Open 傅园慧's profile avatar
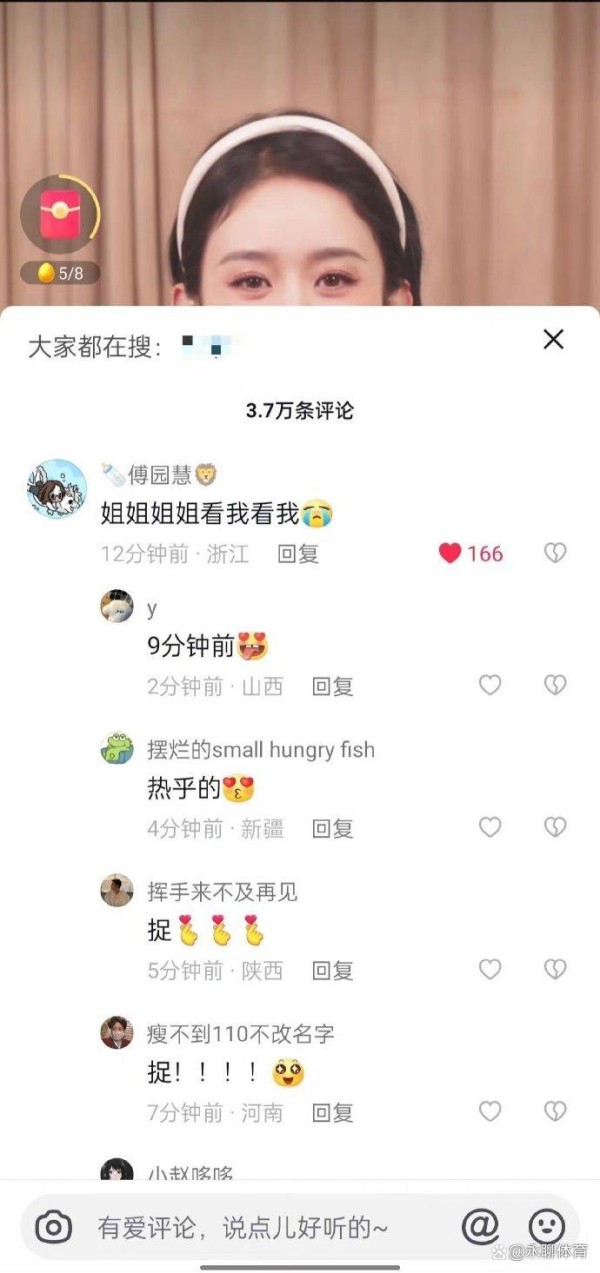This screenshot has height=1273, width=600. 56,491
